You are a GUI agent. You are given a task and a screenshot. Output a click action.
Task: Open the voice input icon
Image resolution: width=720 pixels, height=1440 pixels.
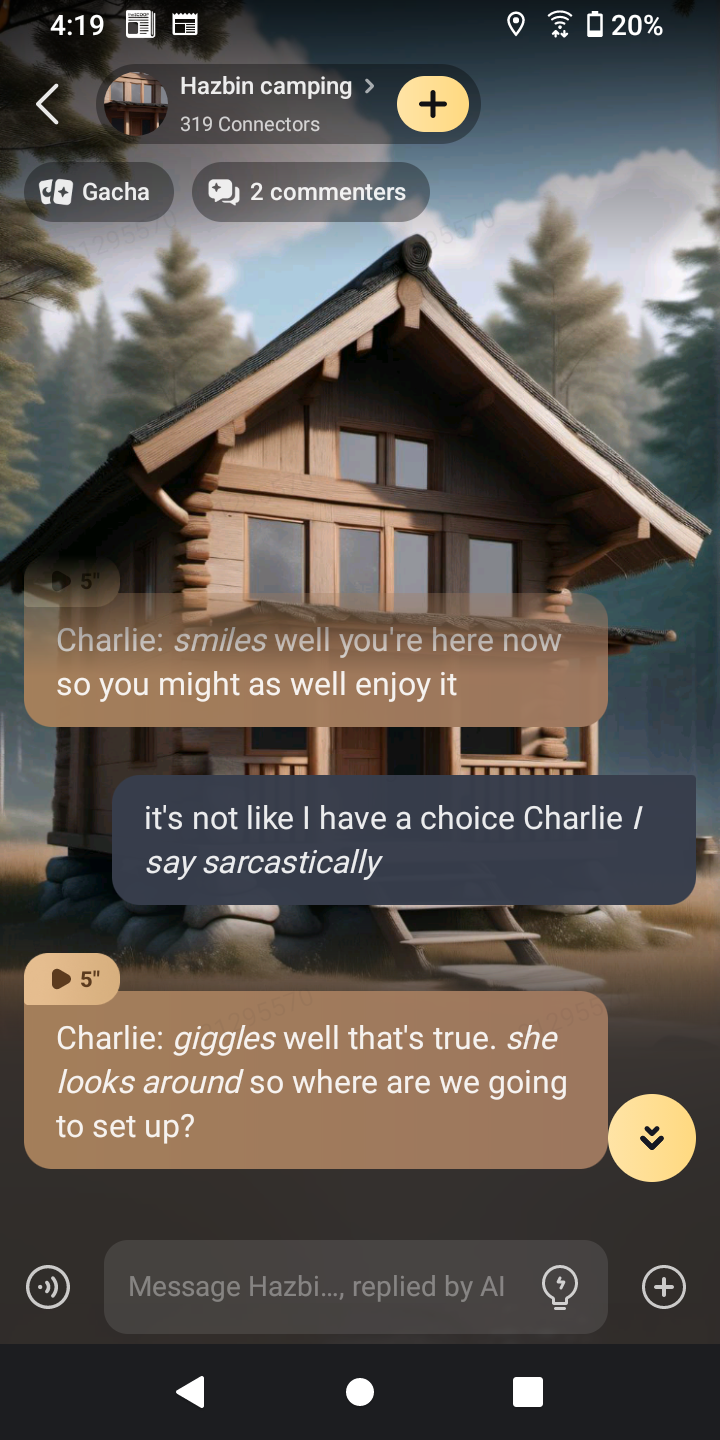tap(48, 1287)
